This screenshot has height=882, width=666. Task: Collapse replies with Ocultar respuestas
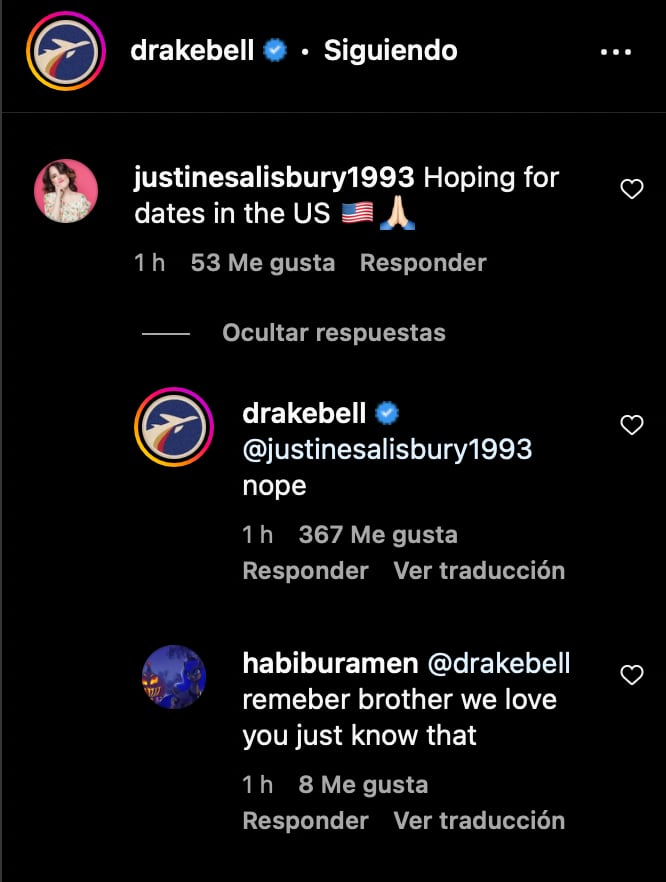333,333
